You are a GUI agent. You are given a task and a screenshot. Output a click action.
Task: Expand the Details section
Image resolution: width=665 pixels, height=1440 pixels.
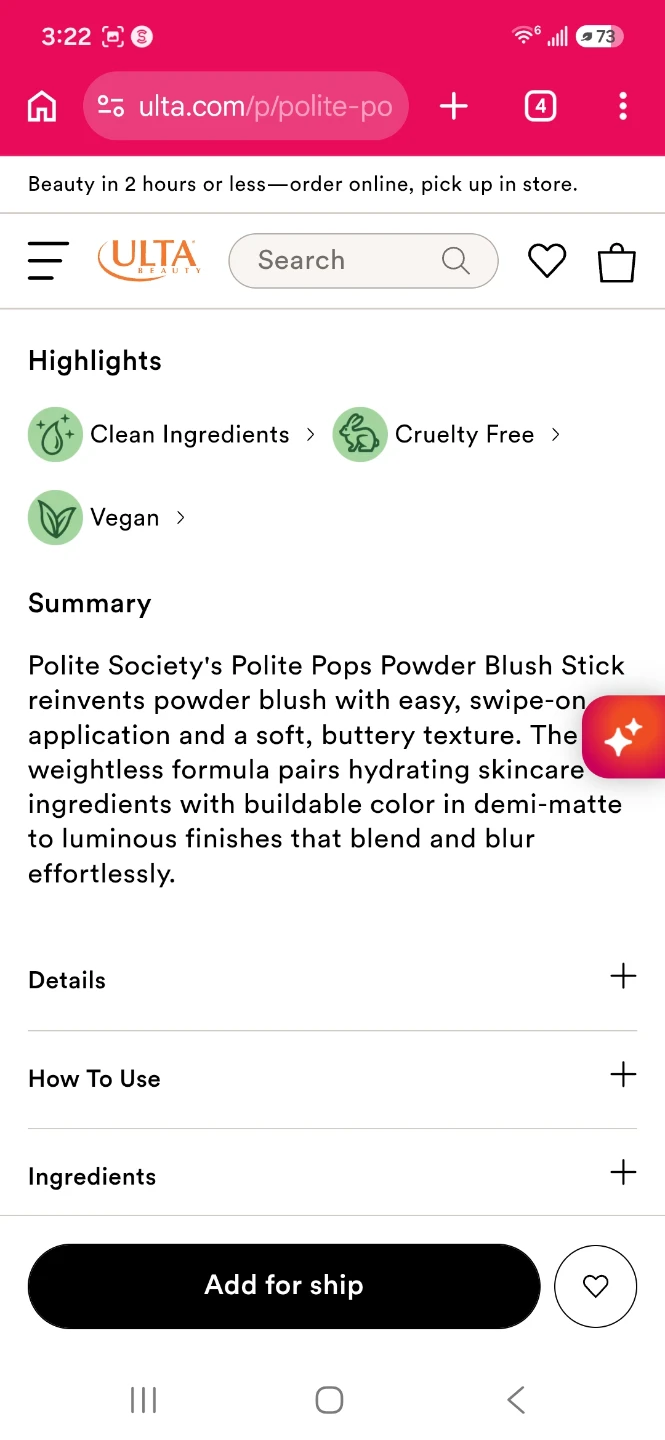(332, 980)
